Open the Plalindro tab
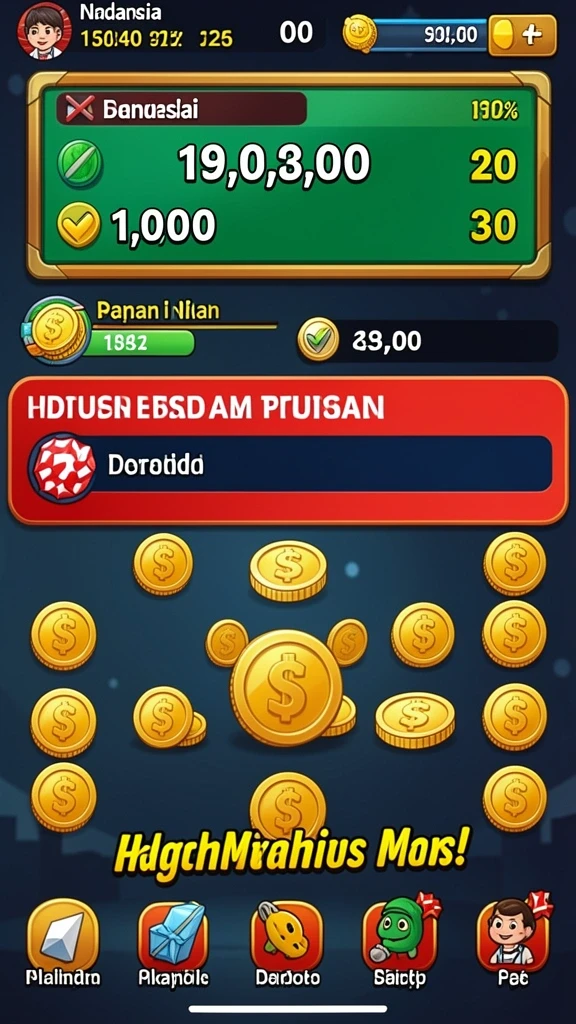 pyautogui.click(x=63, y=942)
